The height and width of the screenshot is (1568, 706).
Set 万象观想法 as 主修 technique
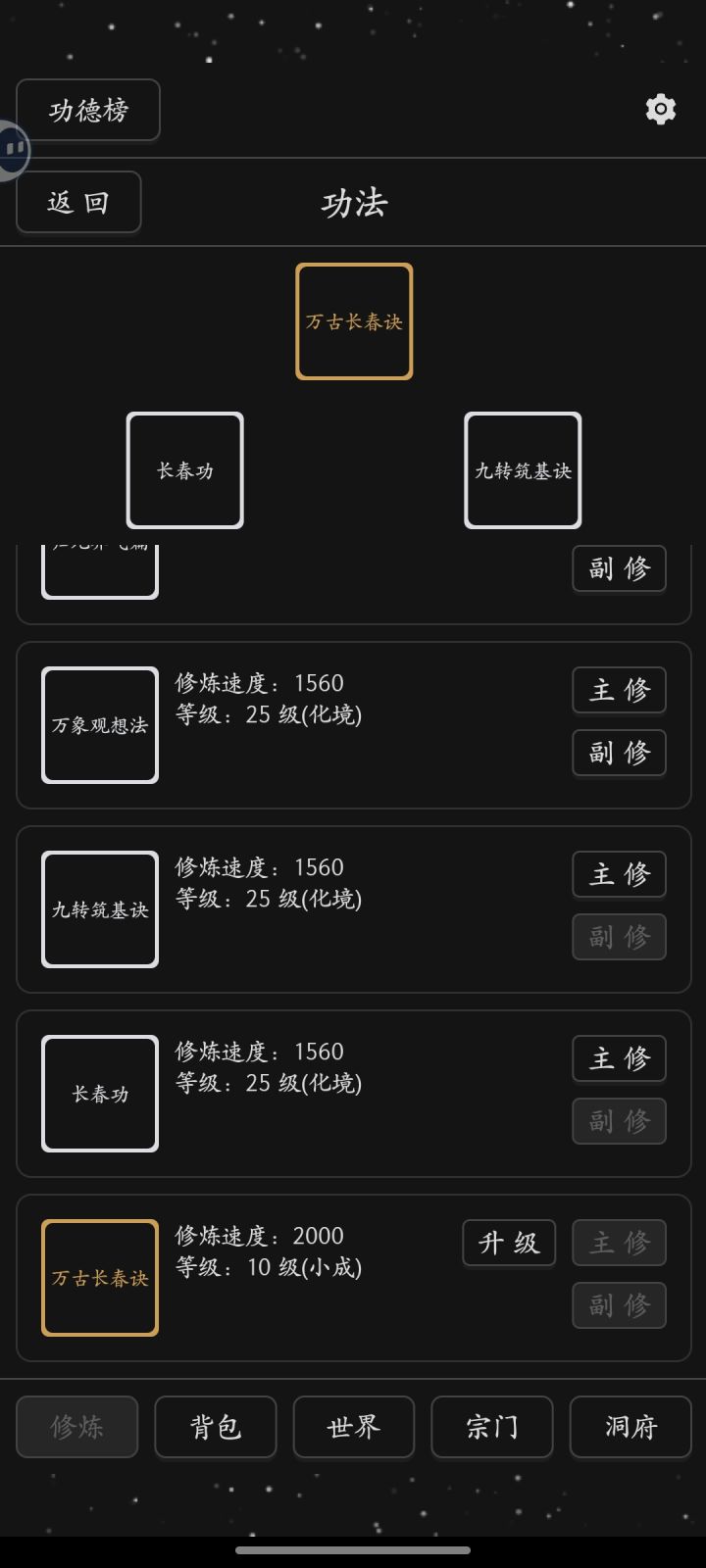(x=619, y=690)
